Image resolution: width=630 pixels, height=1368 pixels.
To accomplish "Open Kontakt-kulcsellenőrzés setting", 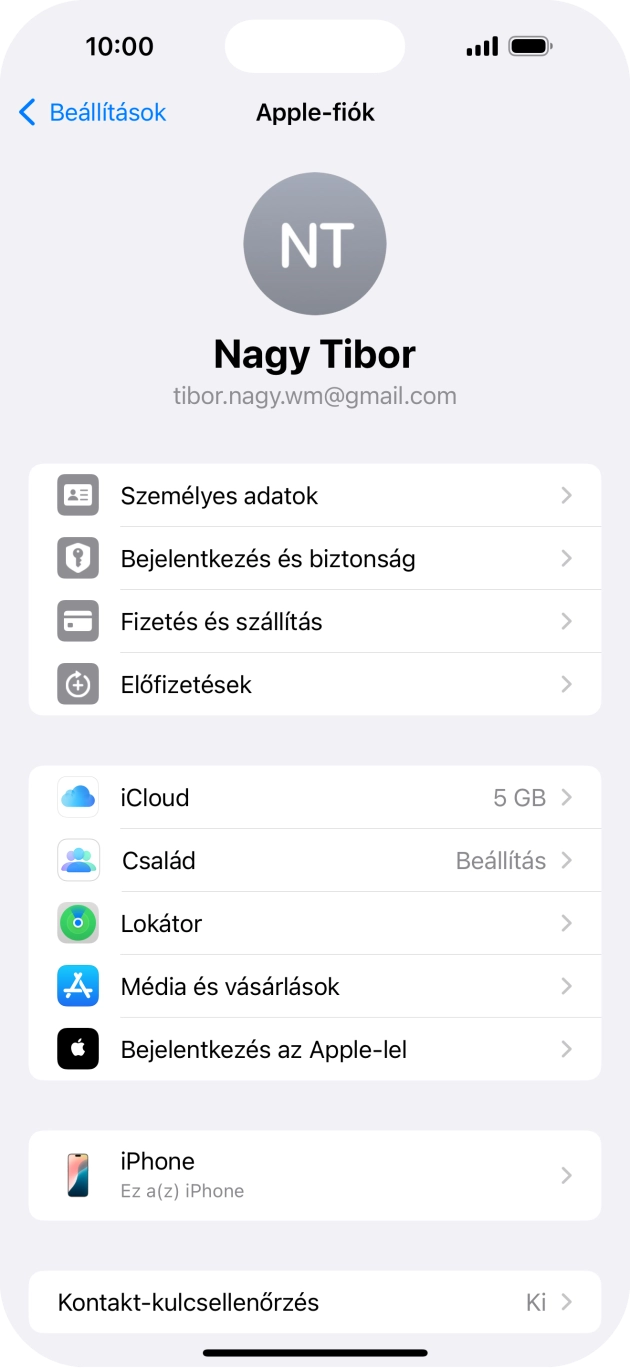I will point(315,1302).
